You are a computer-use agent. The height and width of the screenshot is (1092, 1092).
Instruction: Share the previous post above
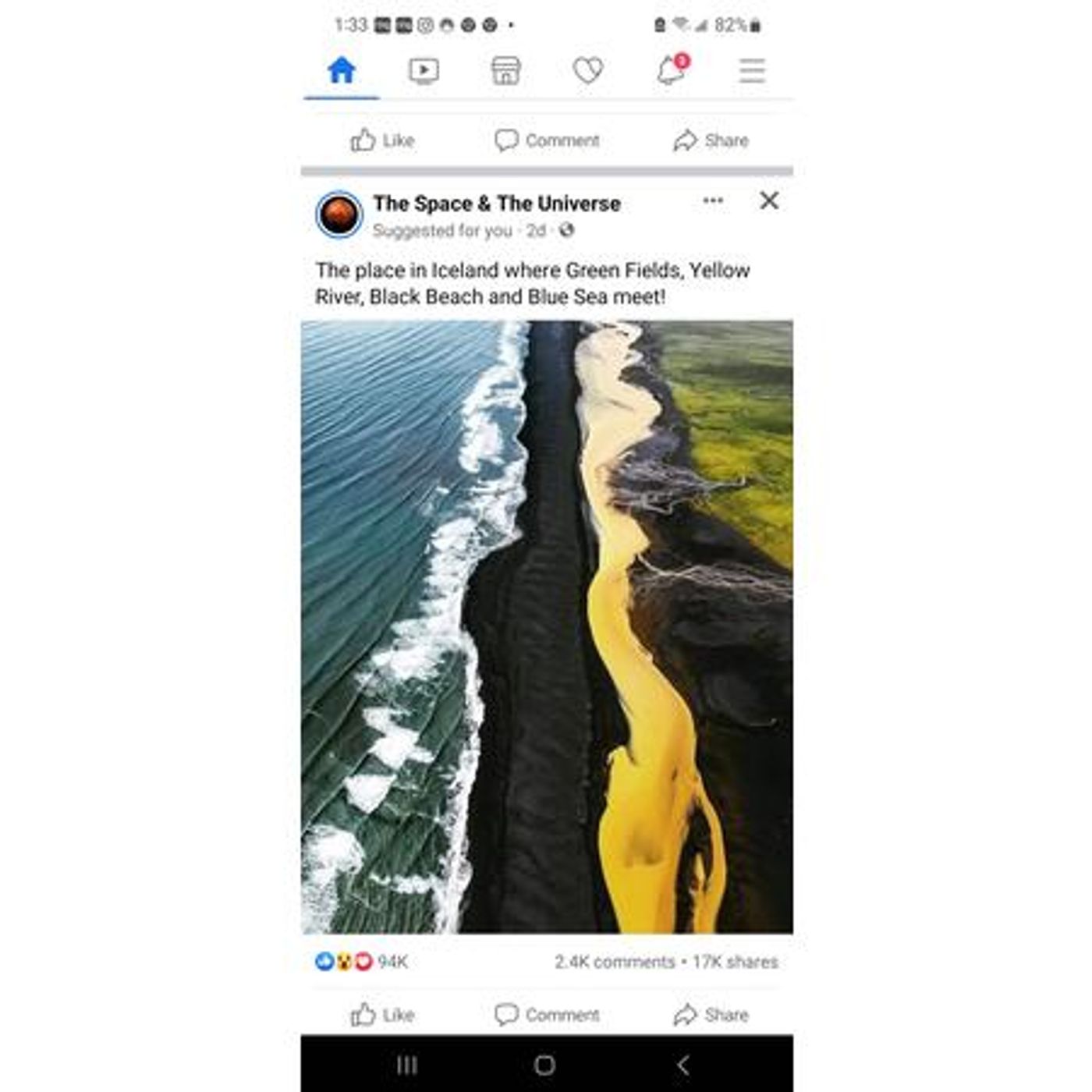point(711,140)
